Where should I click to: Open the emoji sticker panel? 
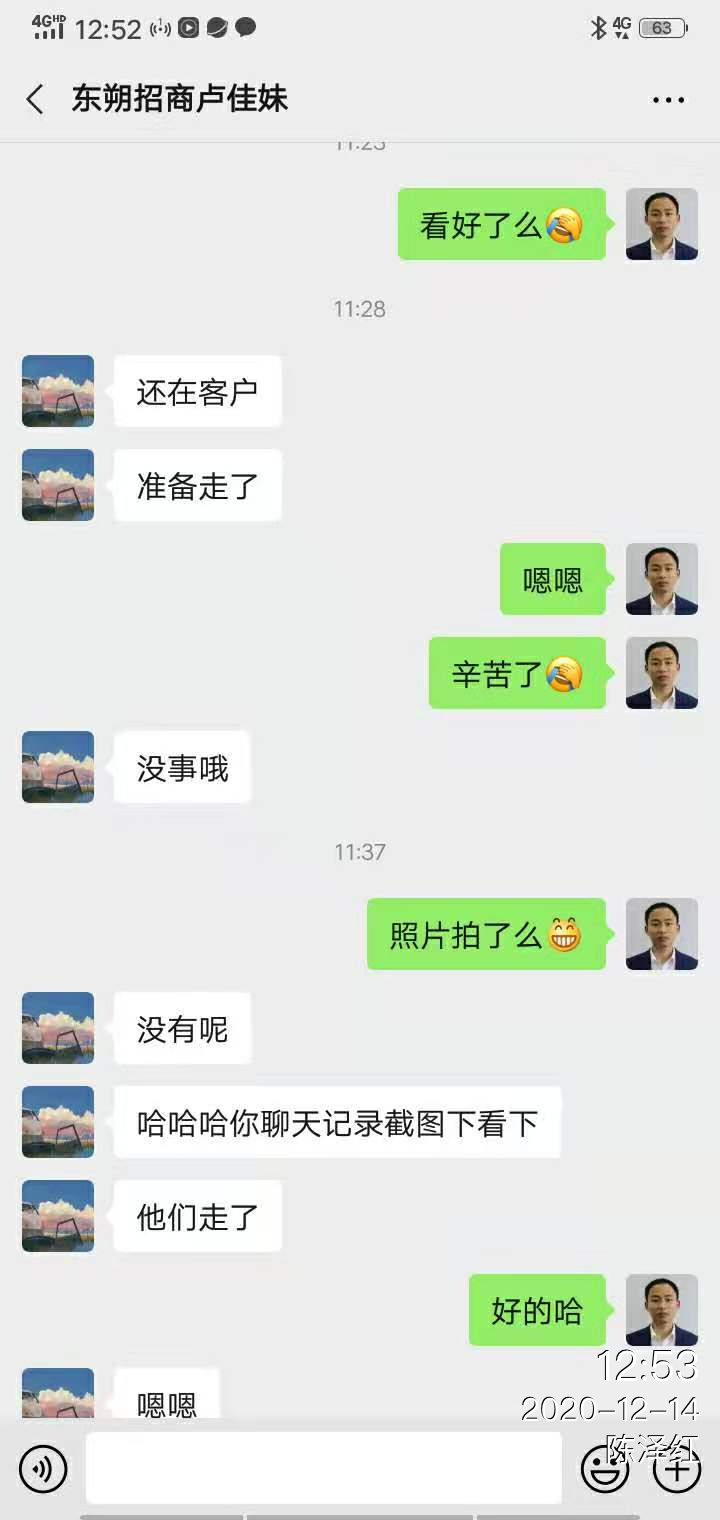pyautogui.click(x=605, y=1469)
